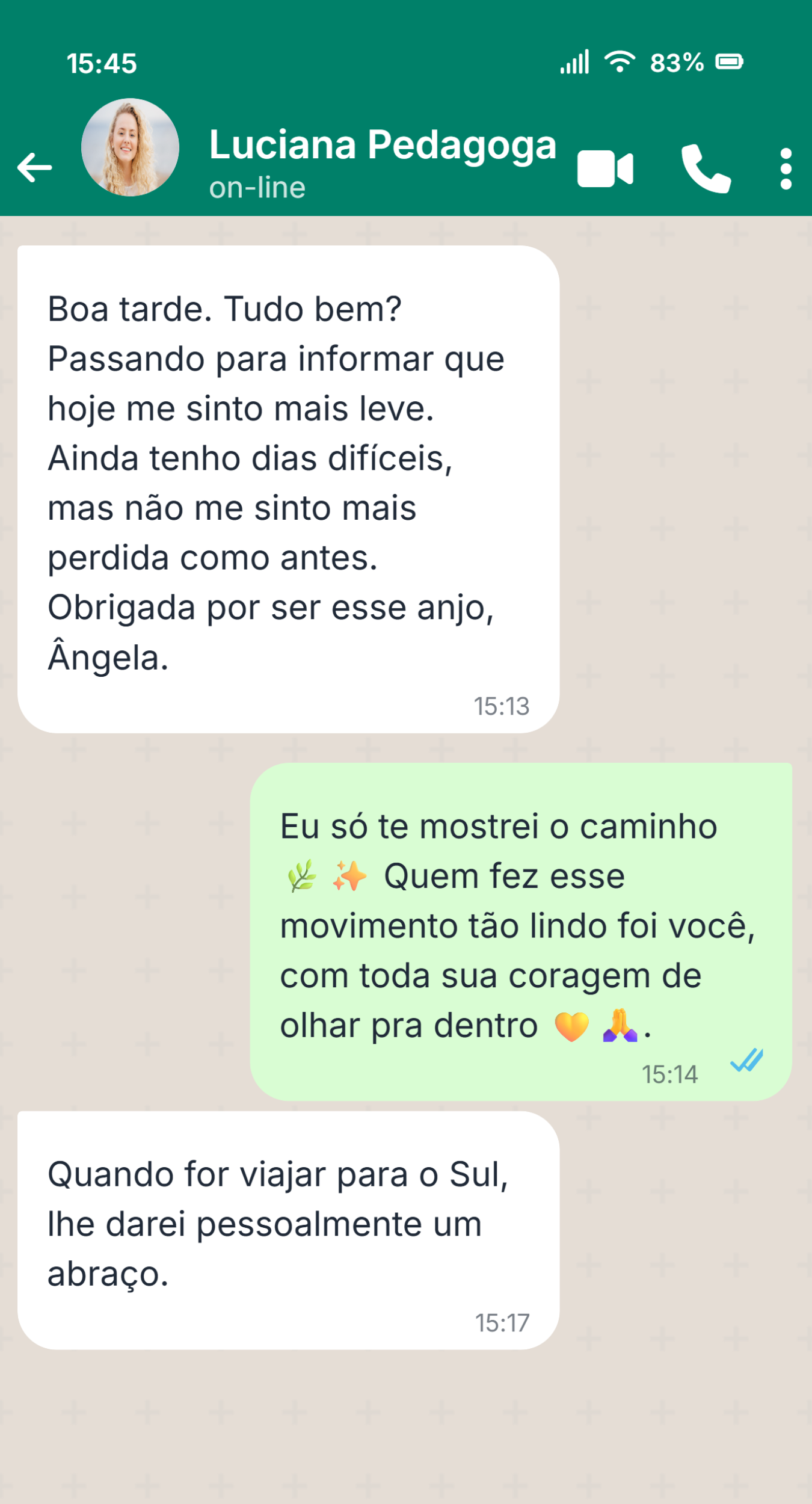Click the back arrow to exit chat
The height and width of the screenshot is (1504, 812).
tap(34, 167)
